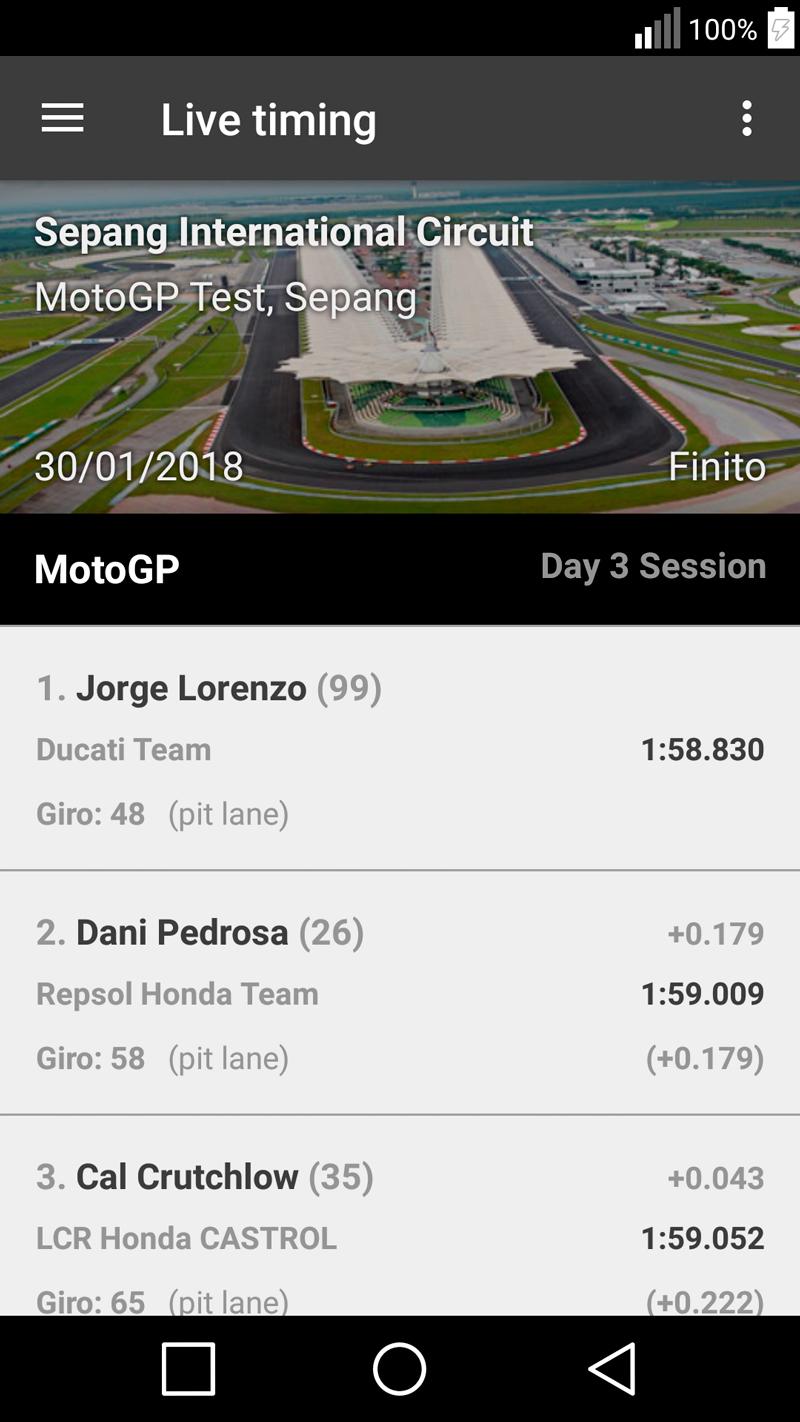Open Jorge Lorenzo's timing row

tap(400, 749)
